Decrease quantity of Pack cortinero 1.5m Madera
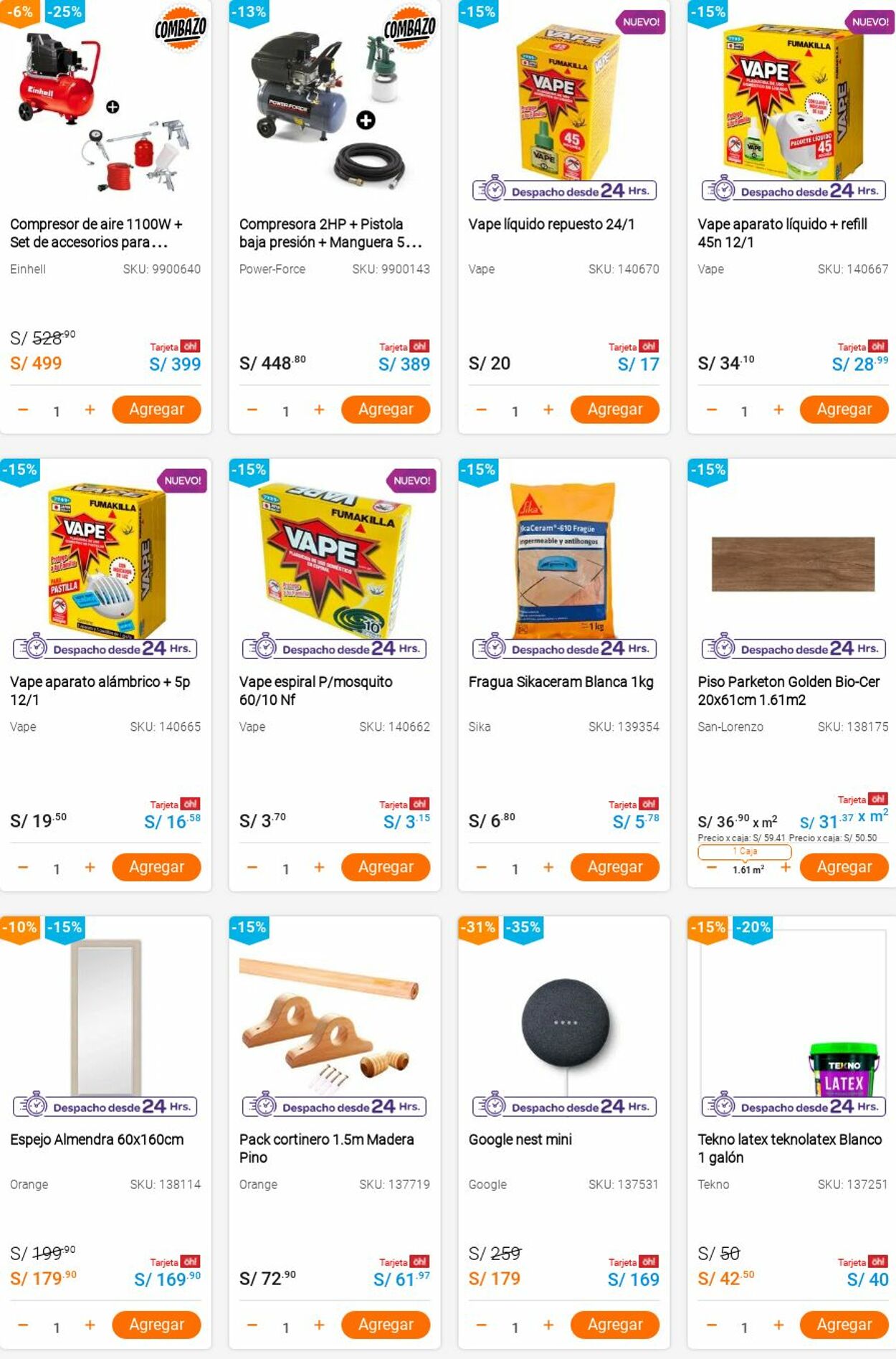The image size is (896, 1359). coord(252,1325)
